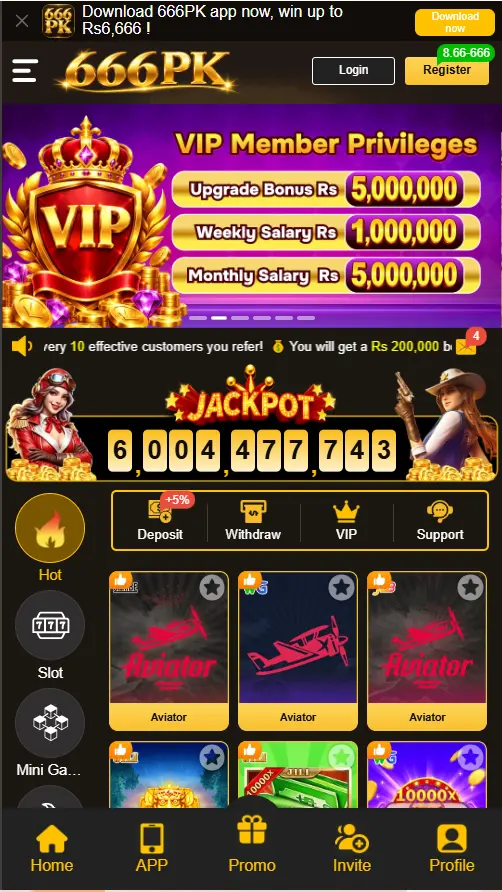
Task: Select the Mini Games category
Action: (50, 733)
